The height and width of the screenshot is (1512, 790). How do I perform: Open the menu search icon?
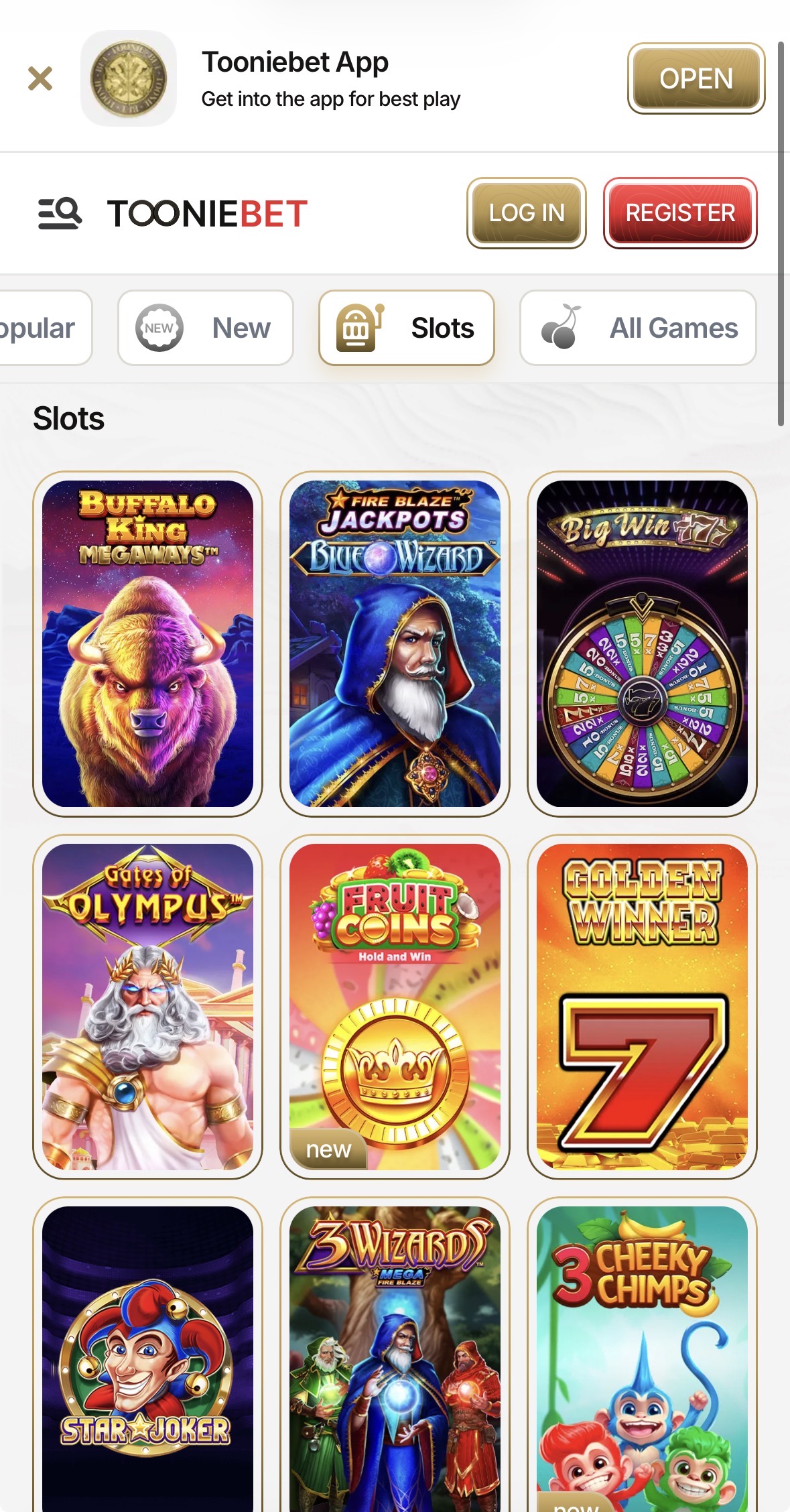[x=60, y=214]
